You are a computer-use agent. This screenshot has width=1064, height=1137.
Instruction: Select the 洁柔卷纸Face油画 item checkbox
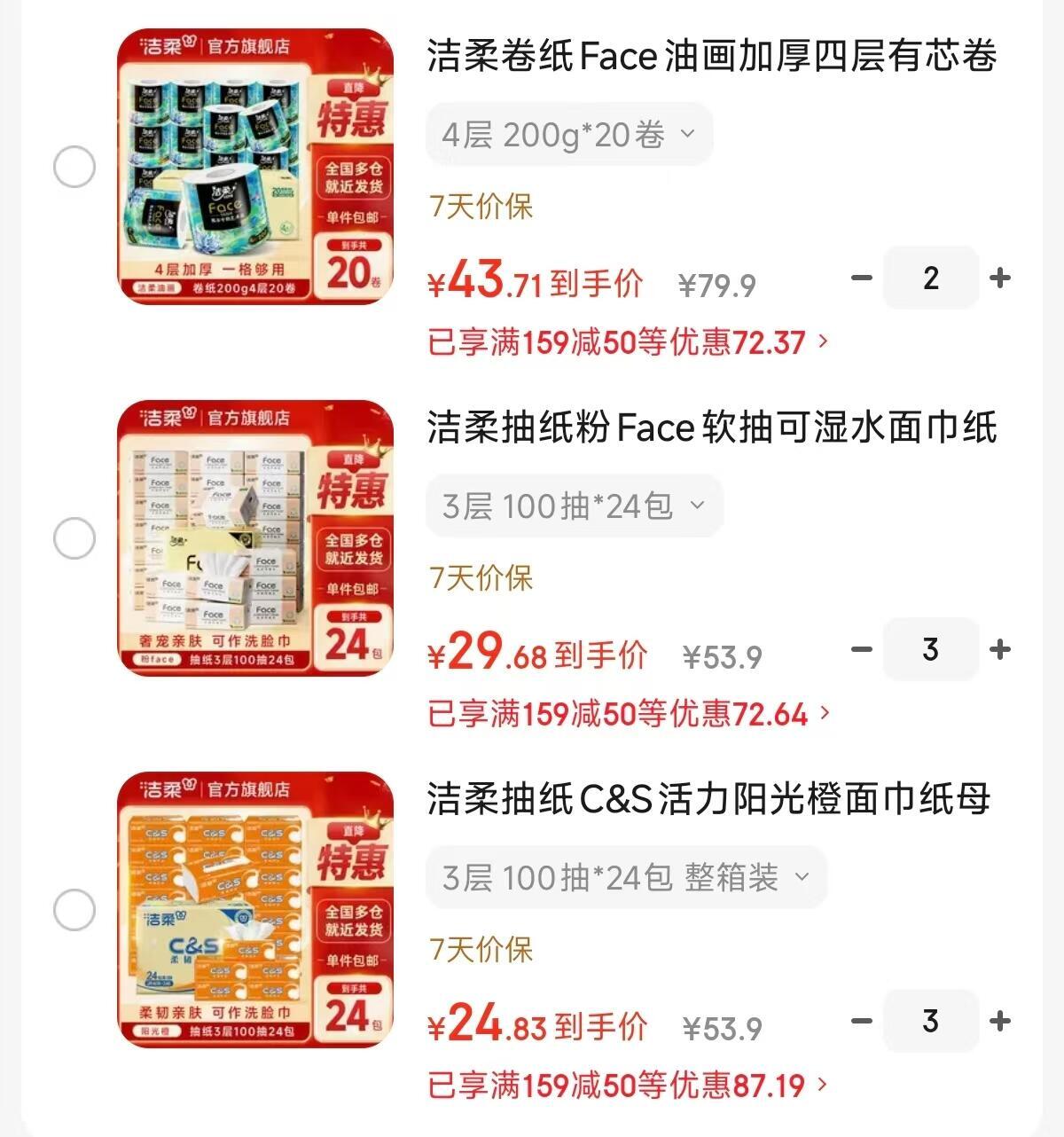click(x=74, y=167)
